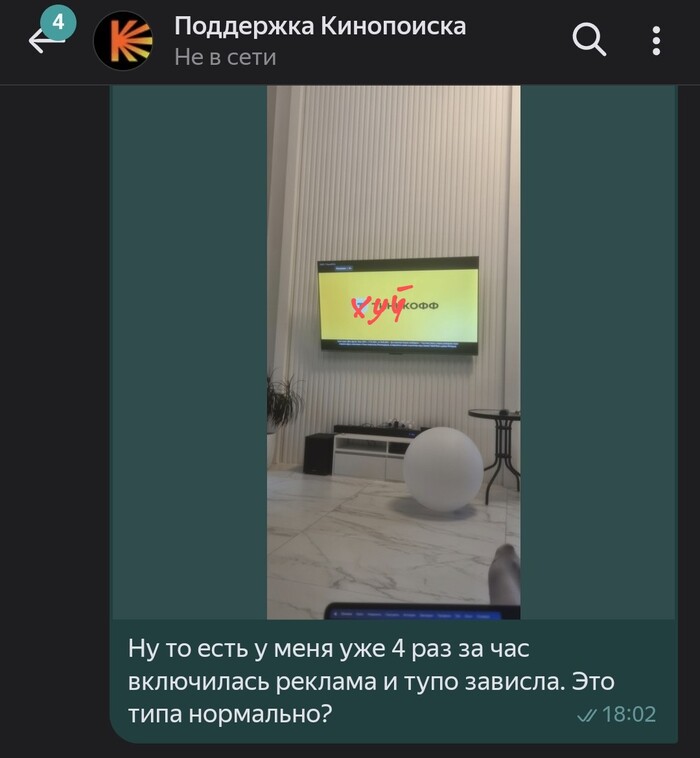Search within the Поддержка Кинопоиска chat
This screenshot has height=758, width=700.
click(x=589, y=40)
